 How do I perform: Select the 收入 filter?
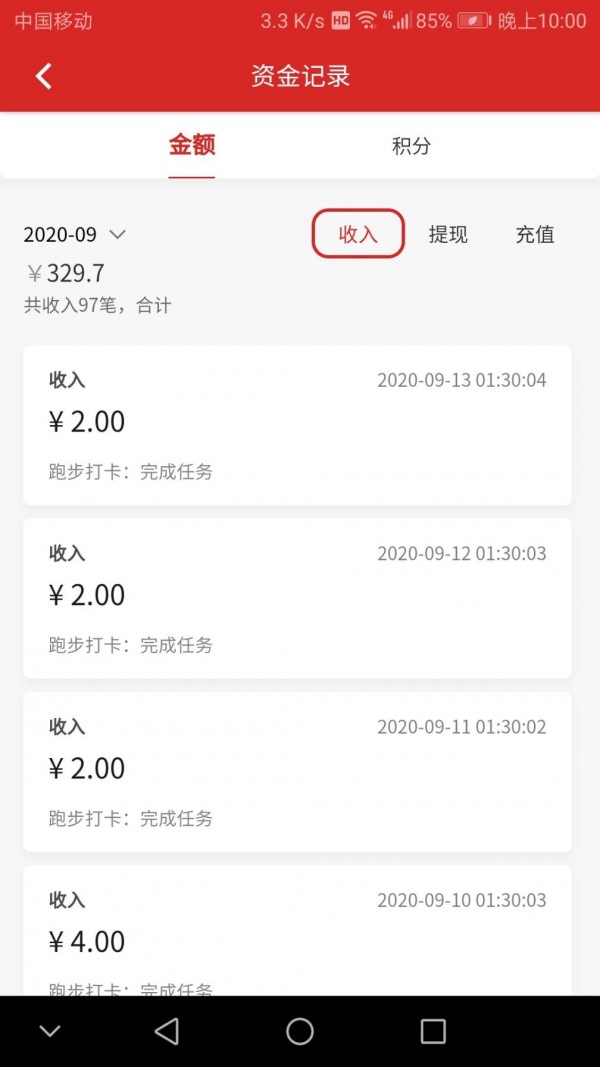coord(359,233)
